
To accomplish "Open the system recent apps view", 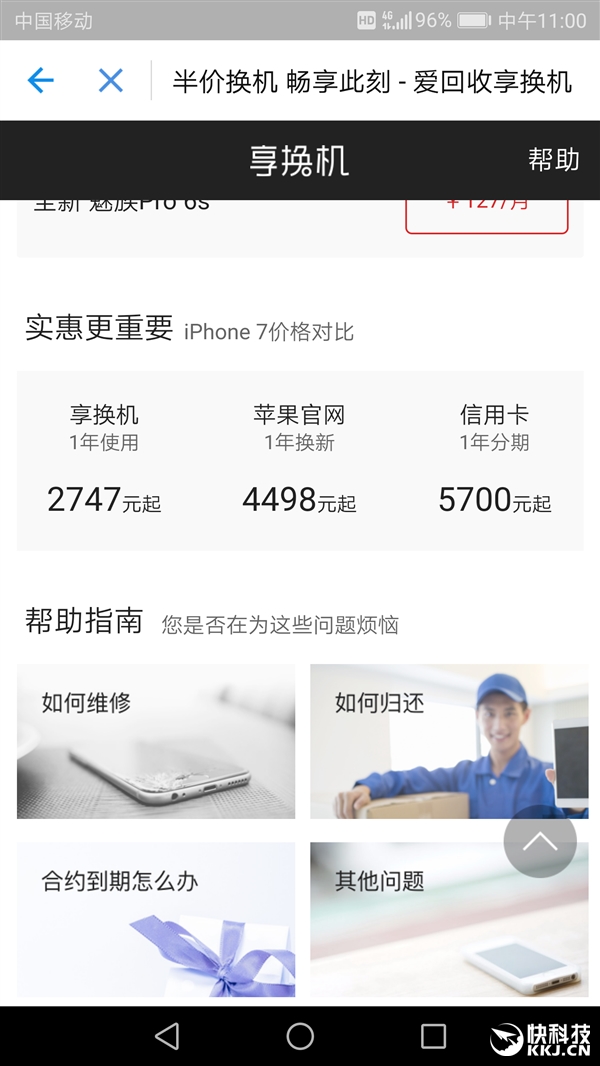I will (433, 1036).
